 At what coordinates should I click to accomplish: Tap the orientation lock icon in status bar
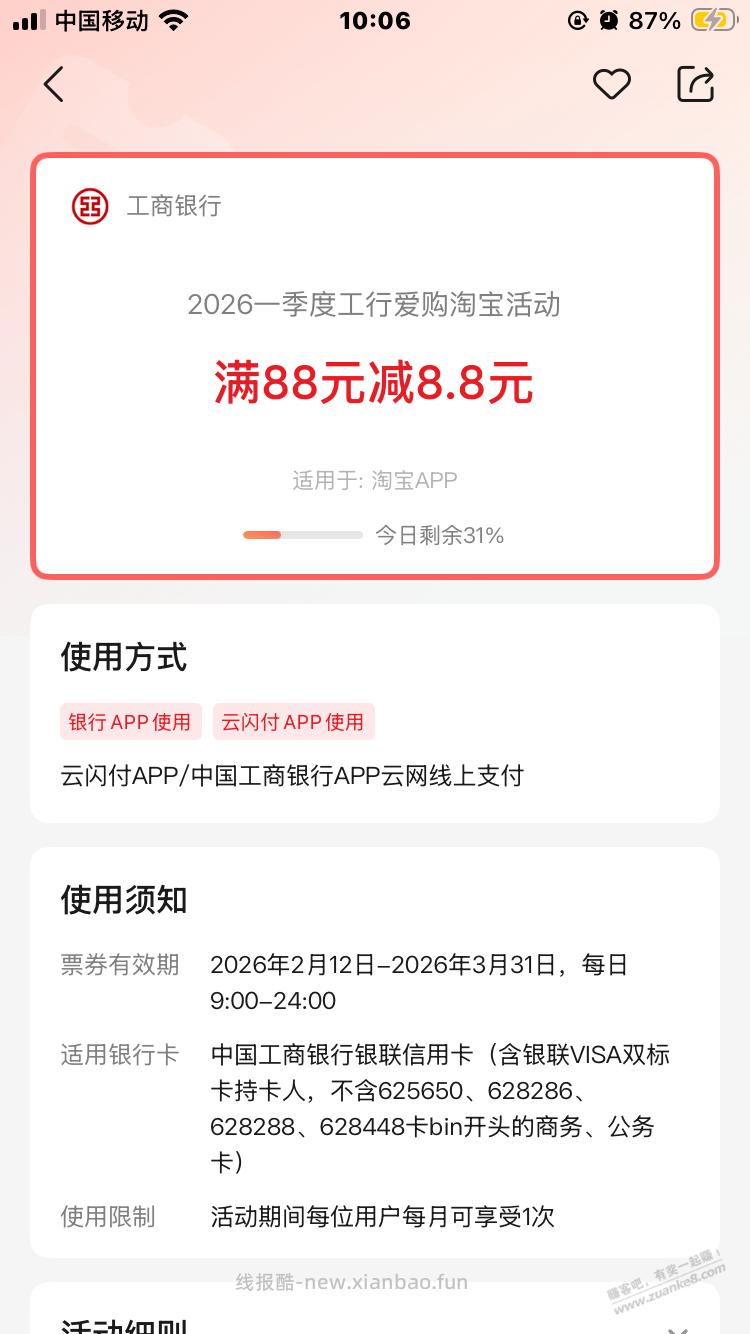click(576, 20)
